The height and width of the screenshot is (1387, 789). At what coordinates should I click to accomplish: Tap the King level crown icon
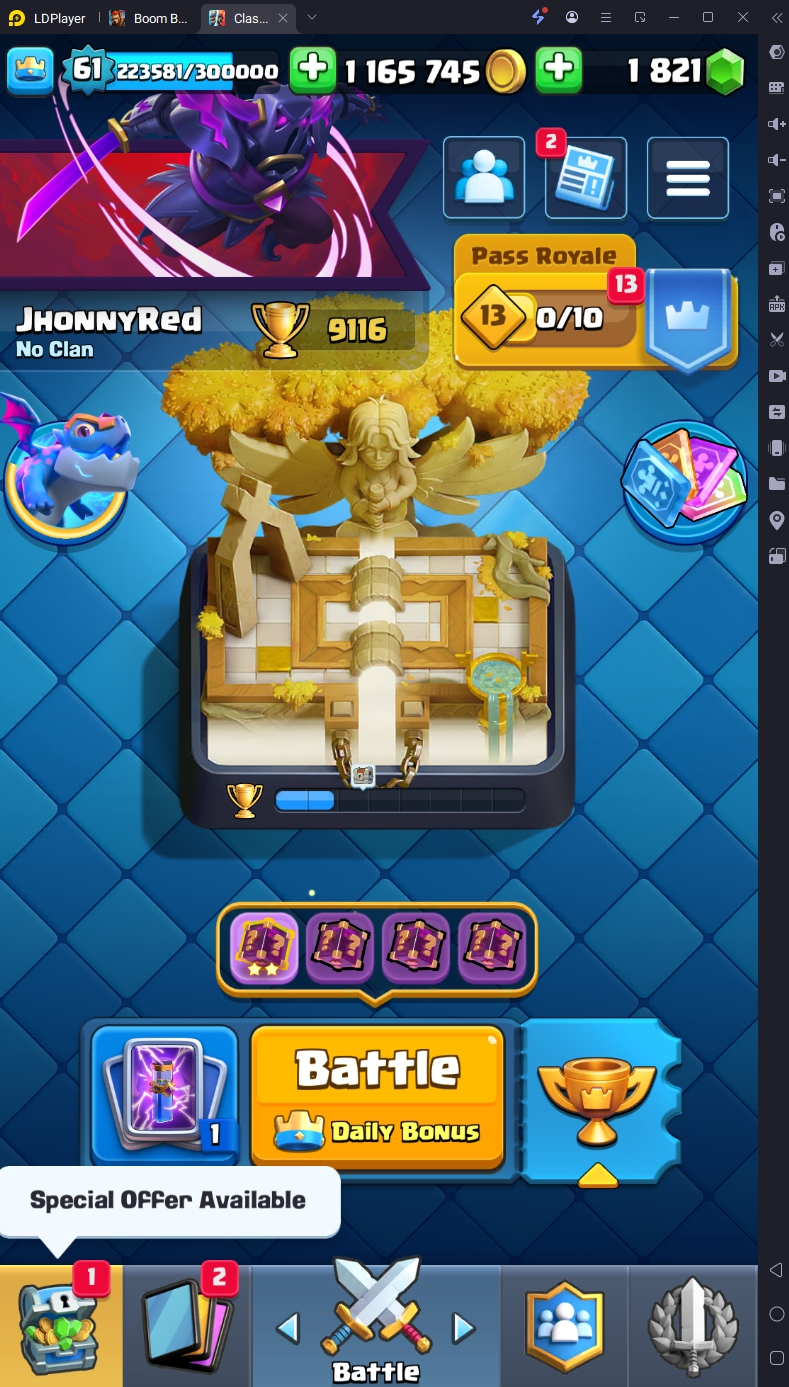31,69
